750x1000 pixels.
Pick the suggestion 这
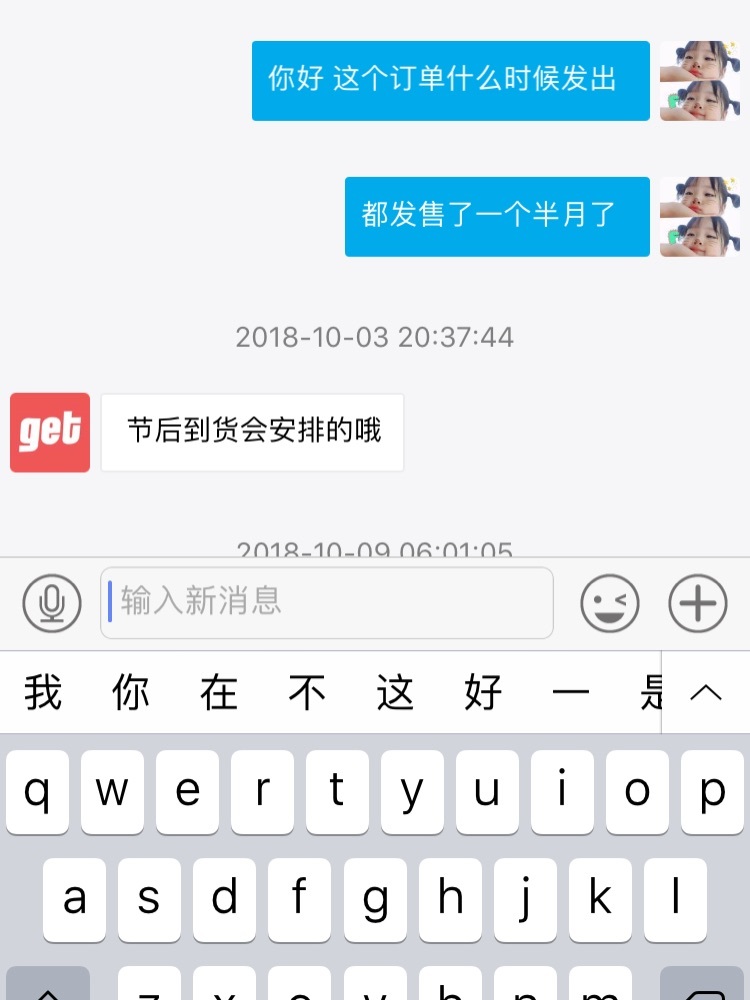[x=395, y=692]
